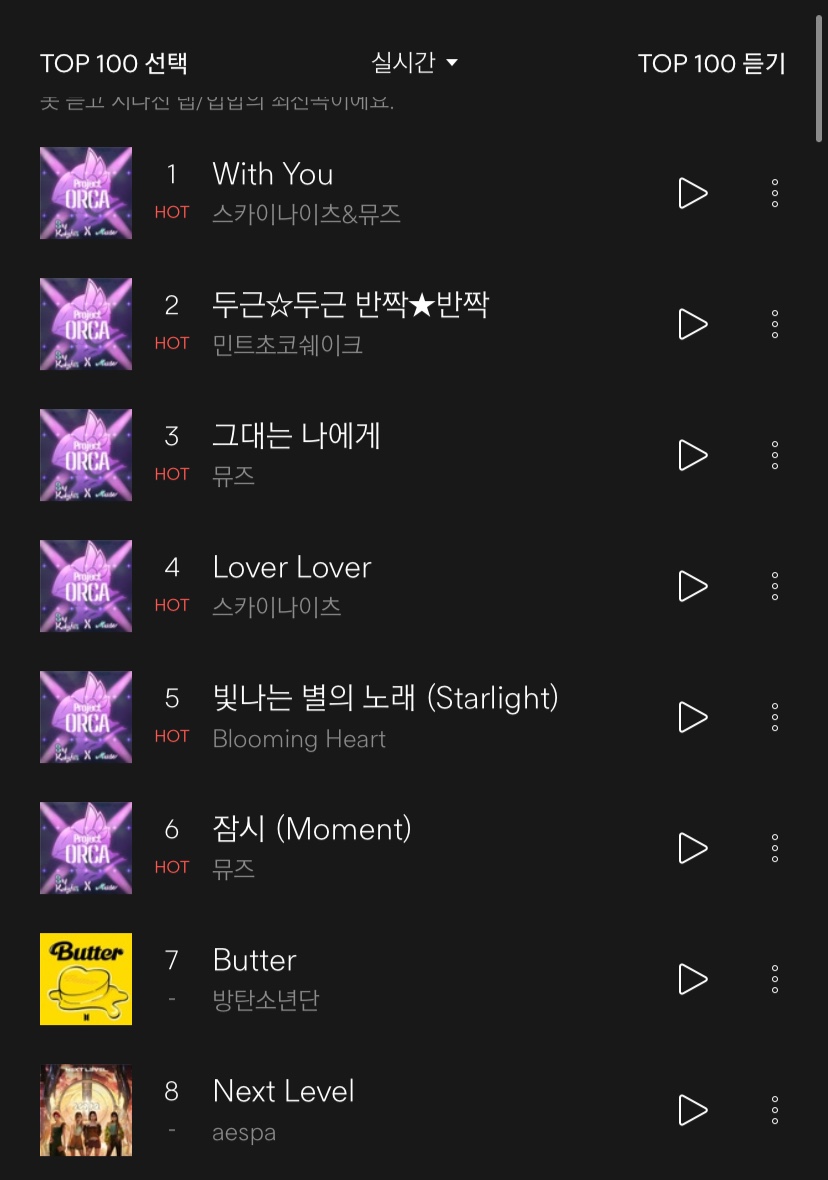Tap TOP 100 듣기 to play all
The height and width of the screenshot is (1180, 828).
pos(711,64)
